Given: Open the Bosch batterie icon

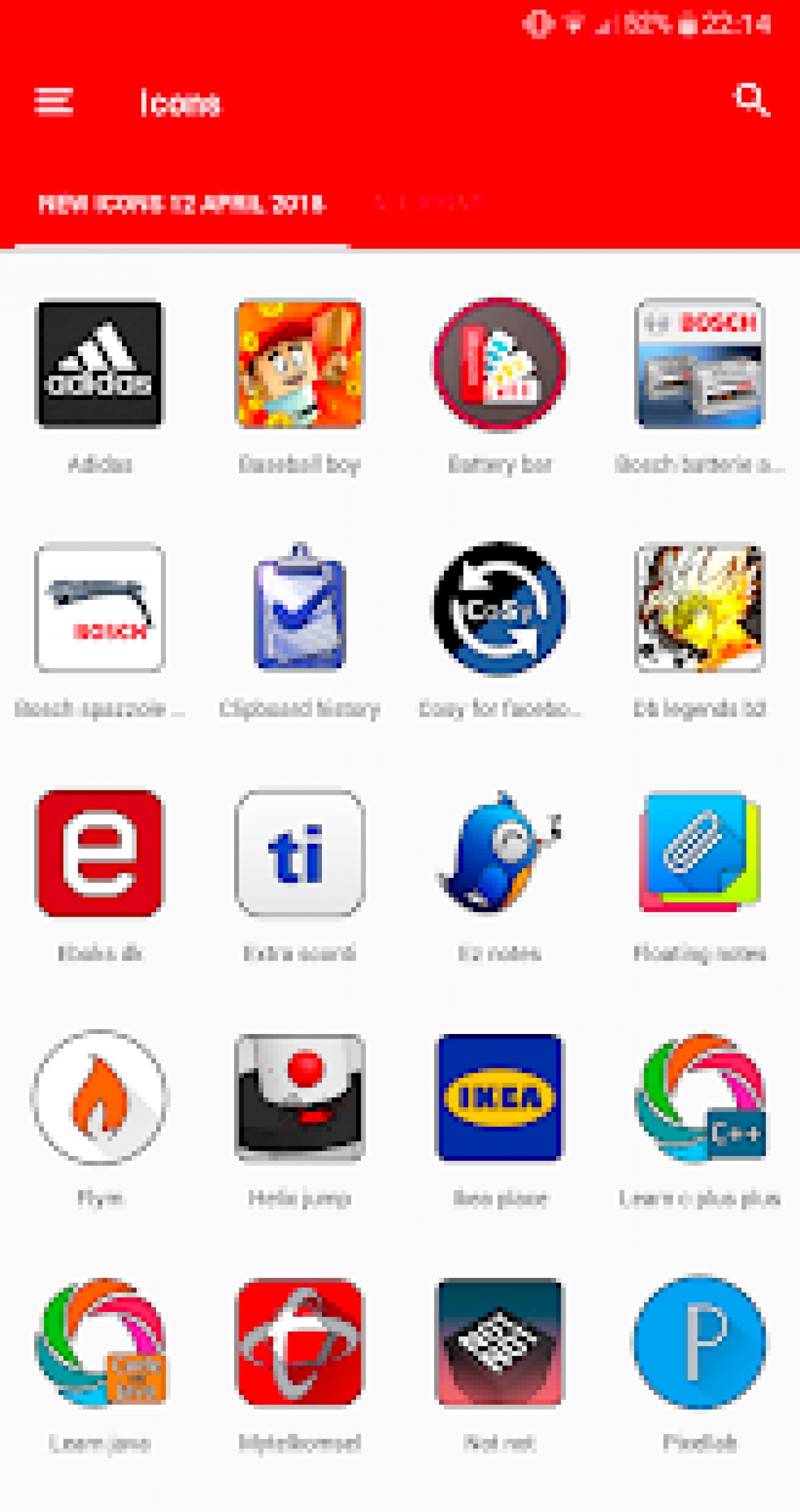Looking at the screenshot, I should 700,365.
